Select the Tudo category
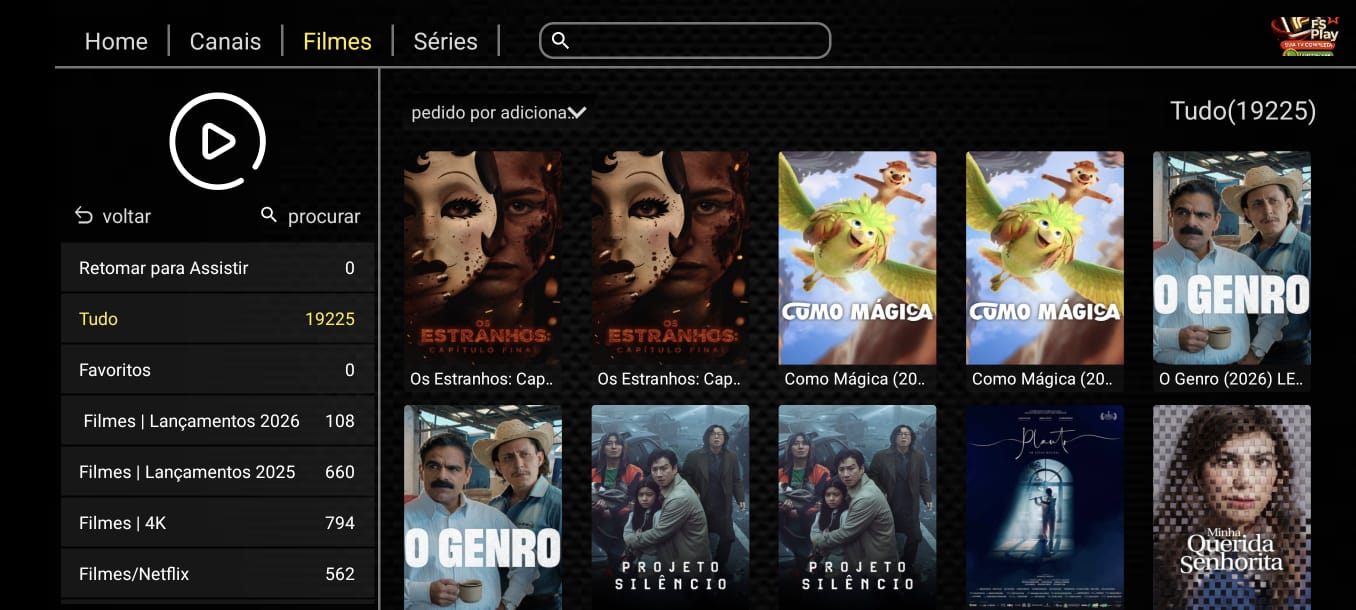The width and height of the screenshot is (1356, 610). pos(217,319)
